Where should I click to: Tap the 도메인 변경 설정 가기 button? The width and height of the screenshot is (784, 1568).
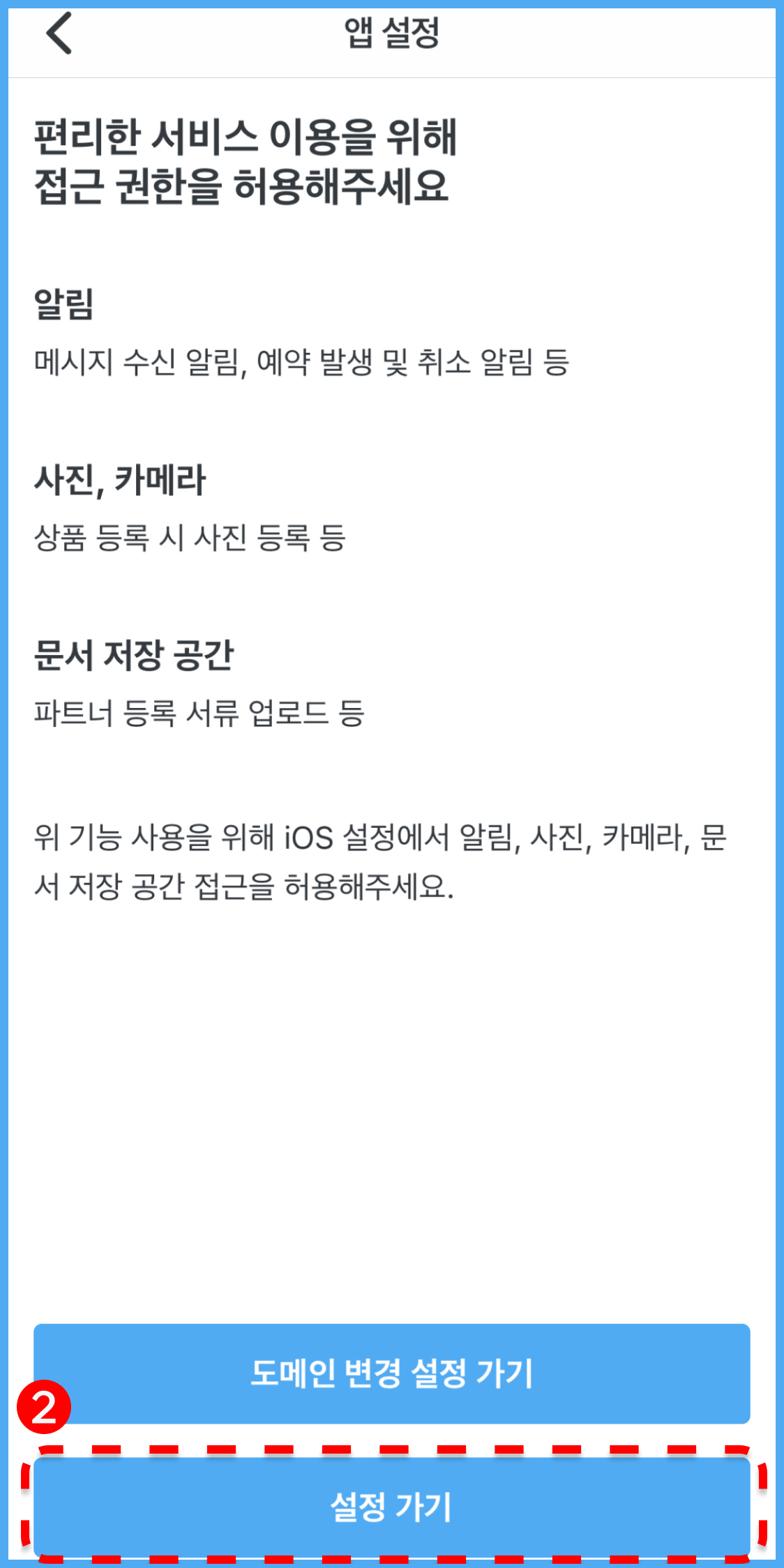tap(391, 1373)
